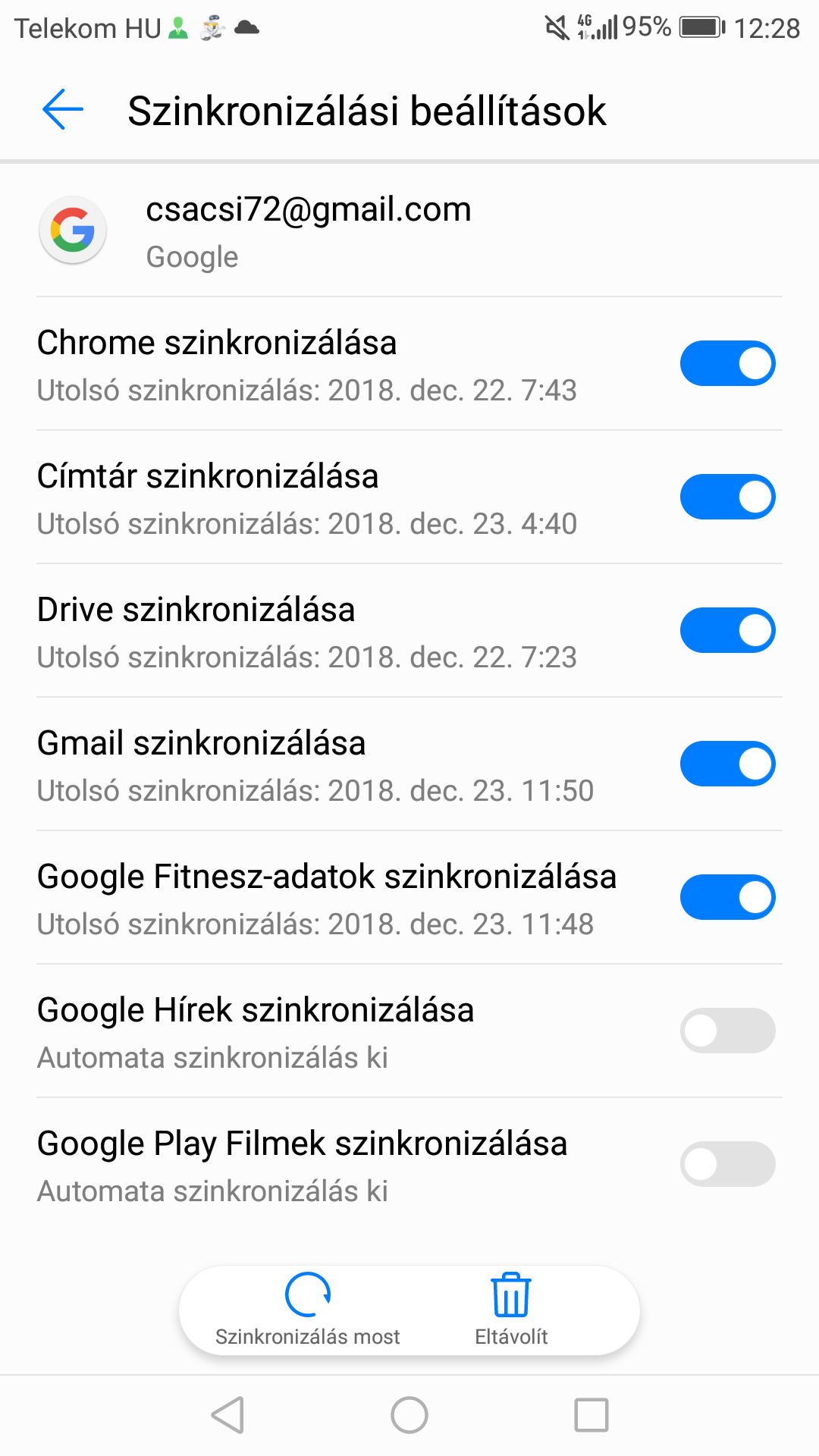Go back using the top arrow

click(x=63, y=109)
